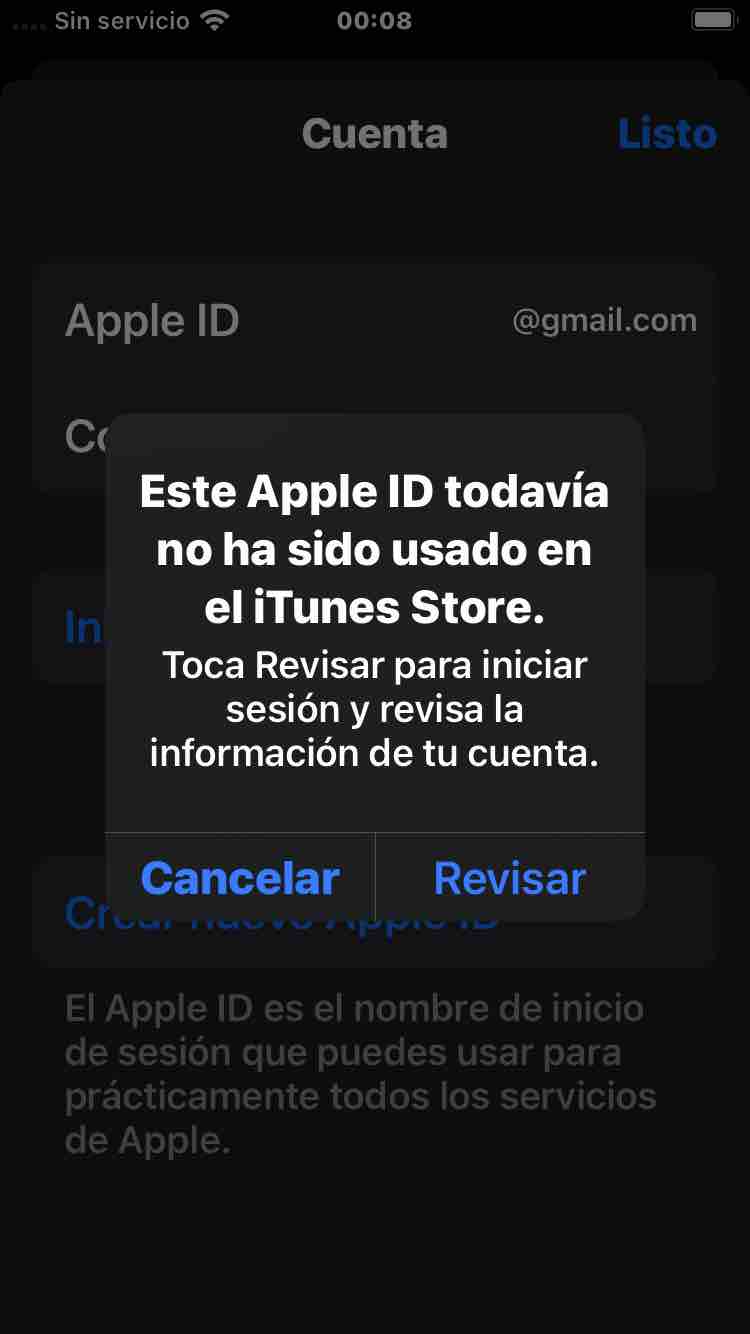Tap Cancelar in the Apple ID alert
Viewport: 750px width, 1334px height.
[240, 878]
